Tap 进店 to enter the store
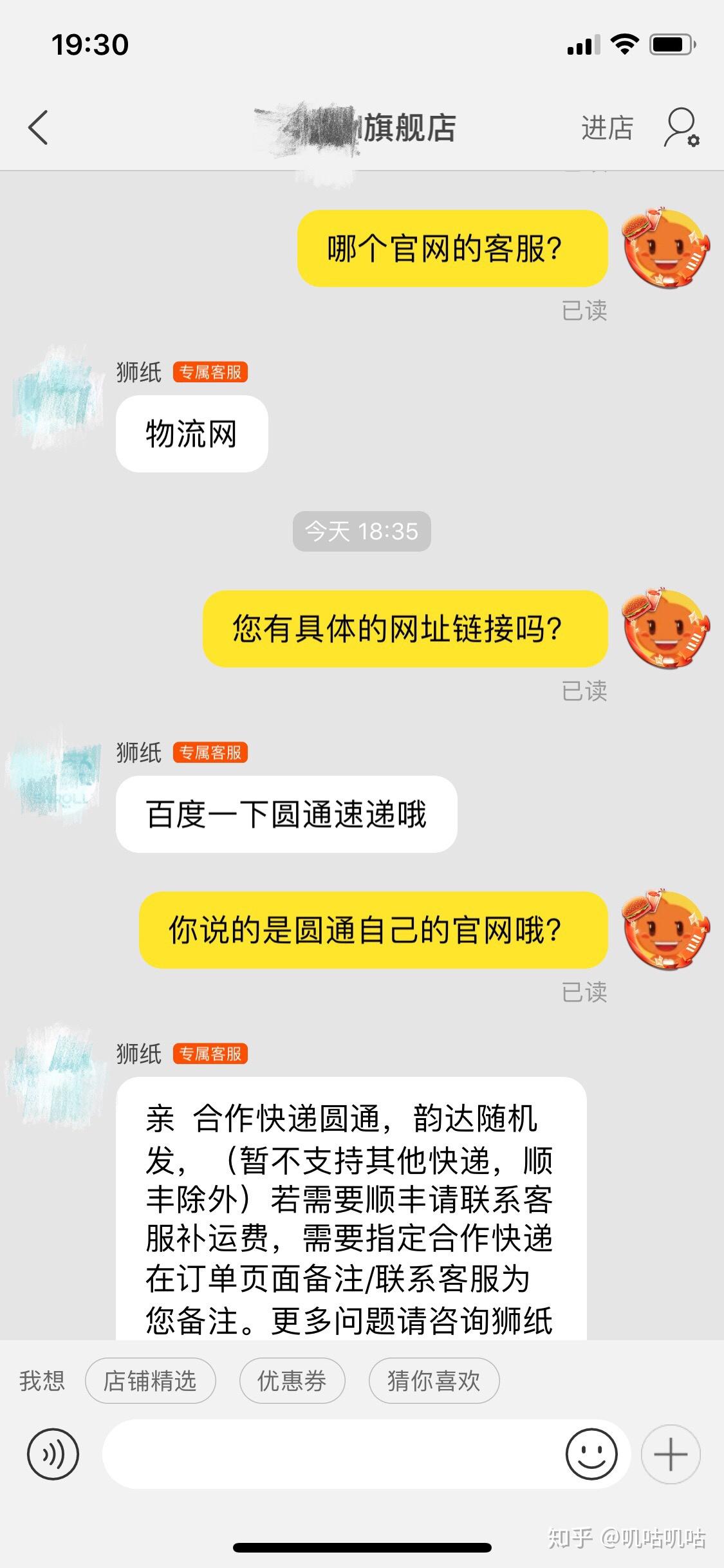This screenshot has height=1568, width=724. [x=606, y=127]
